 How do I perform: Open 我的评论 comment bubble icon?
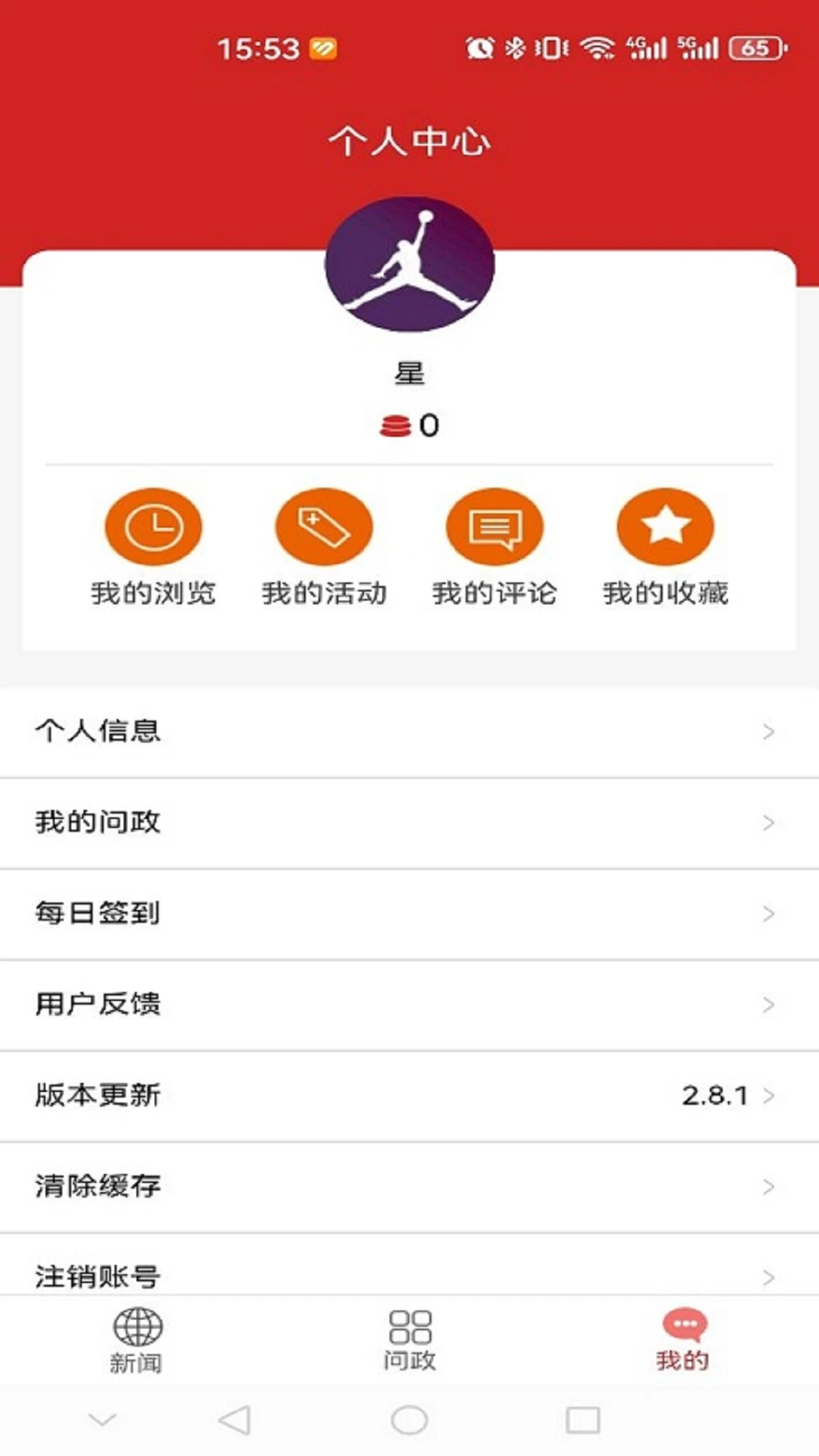point(494,526)
